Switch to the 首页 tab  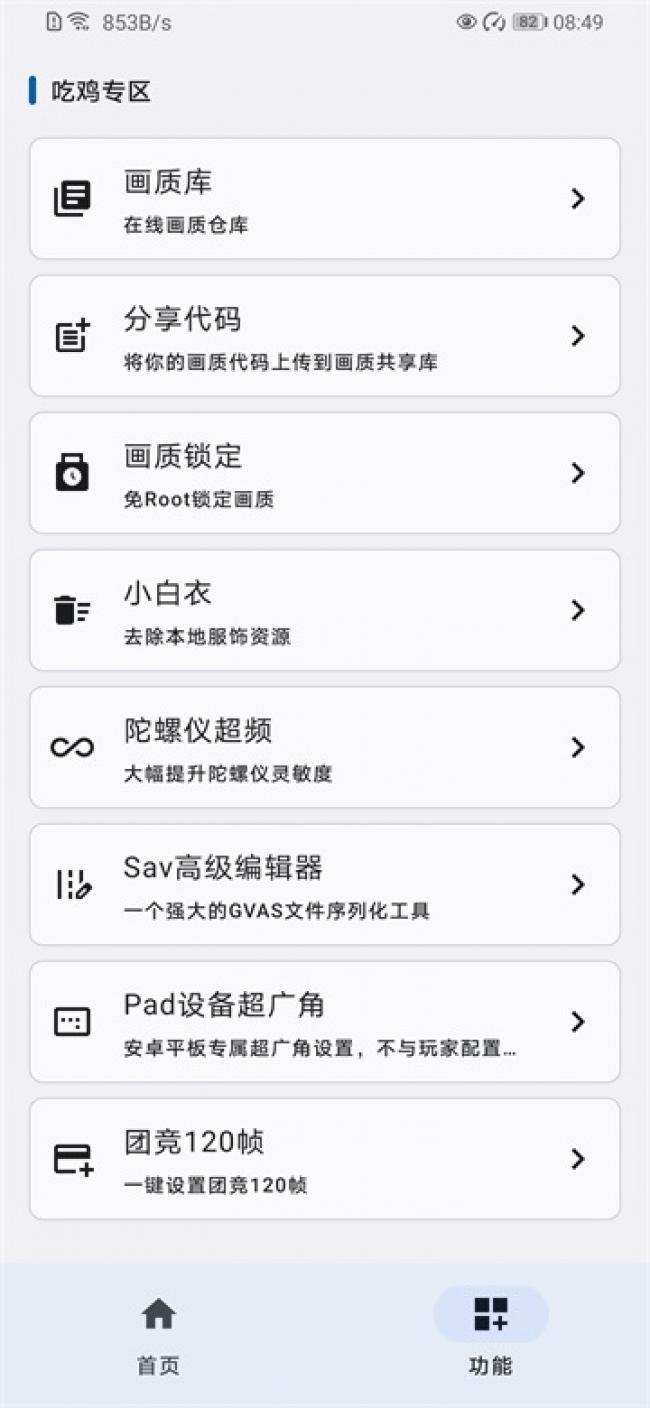(x=158, y=1334)
